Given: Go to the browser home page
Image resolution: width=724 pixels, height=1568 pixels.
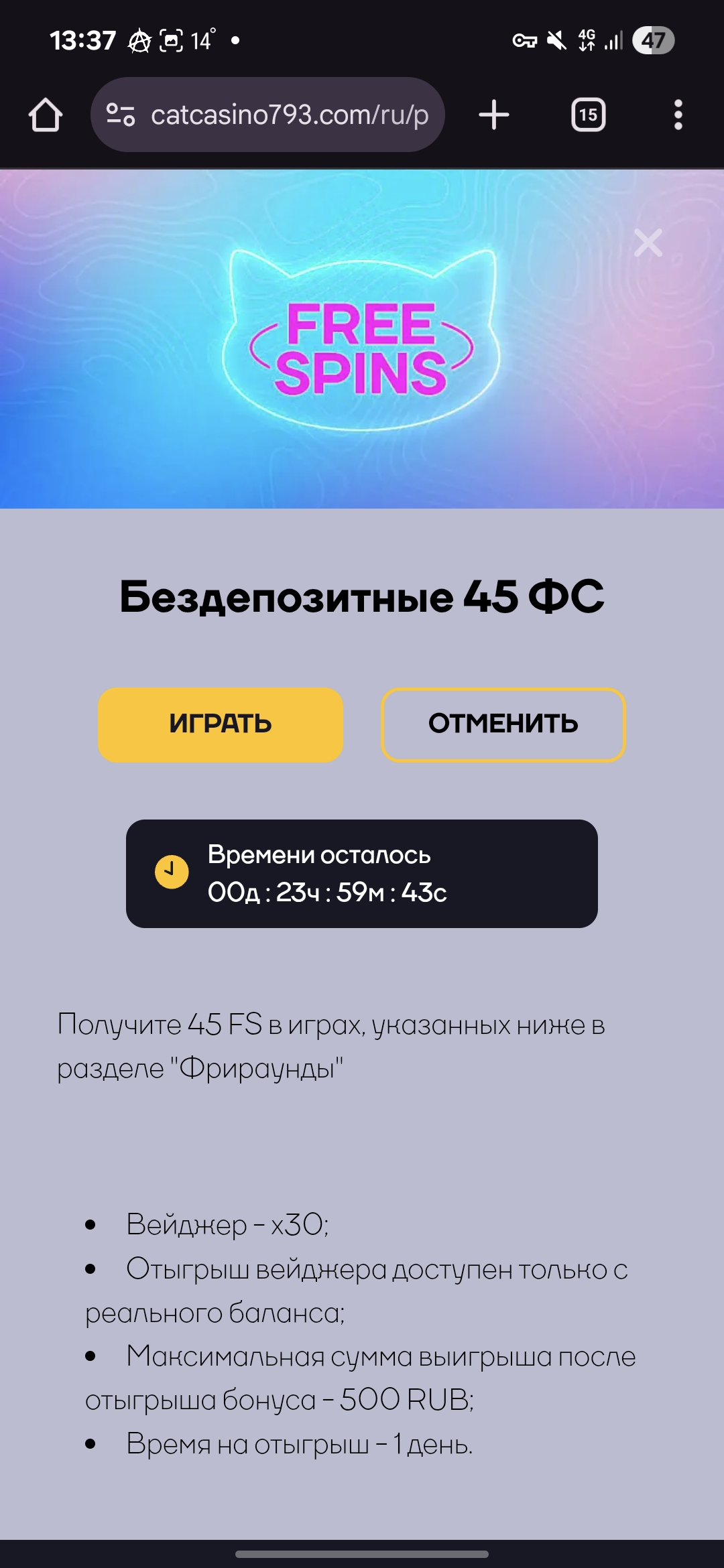Looking at the screenshot, I should 46,115.
